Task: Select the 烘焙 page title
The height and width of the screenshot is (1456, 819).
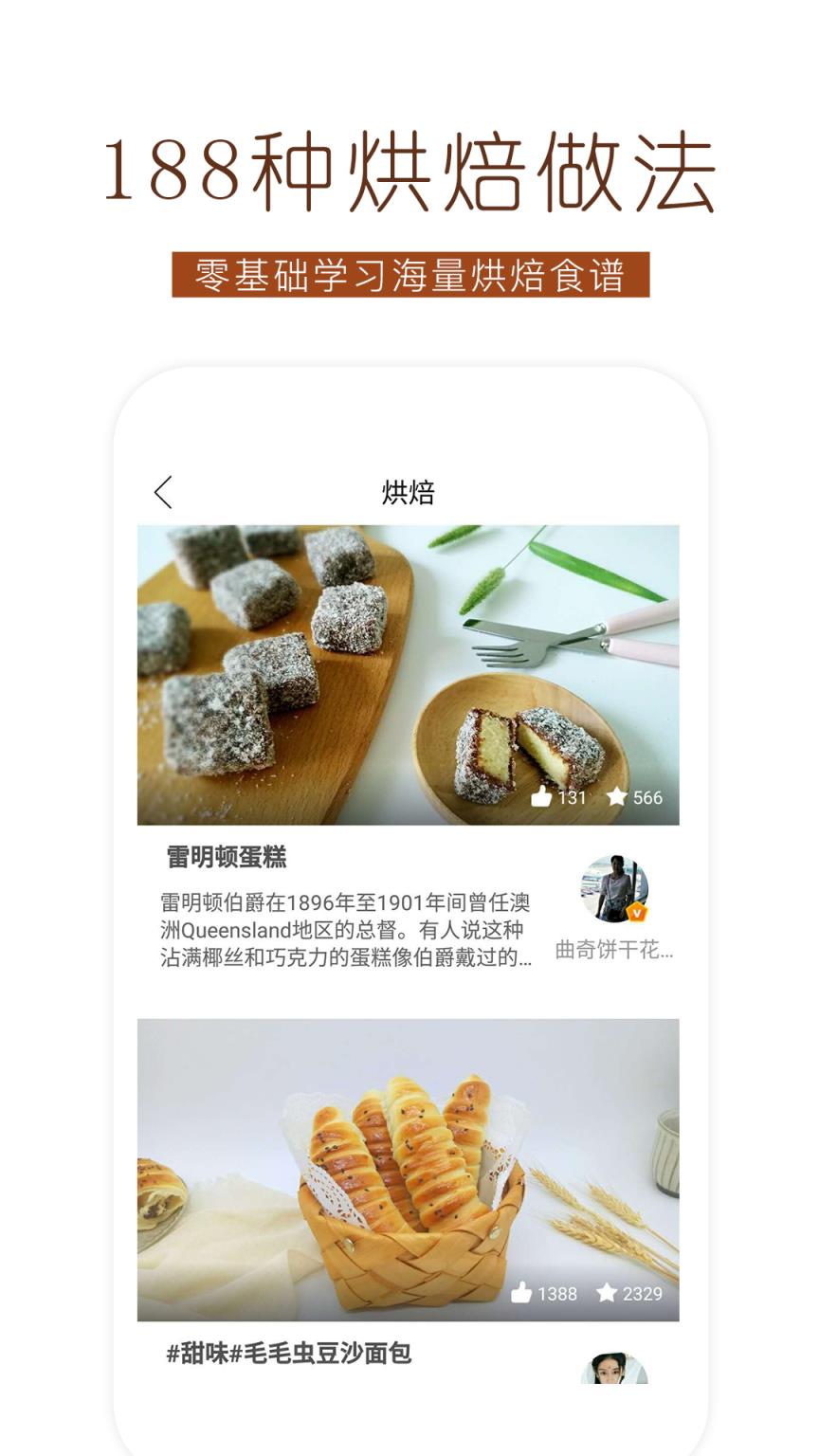Action: pos(409,490)
